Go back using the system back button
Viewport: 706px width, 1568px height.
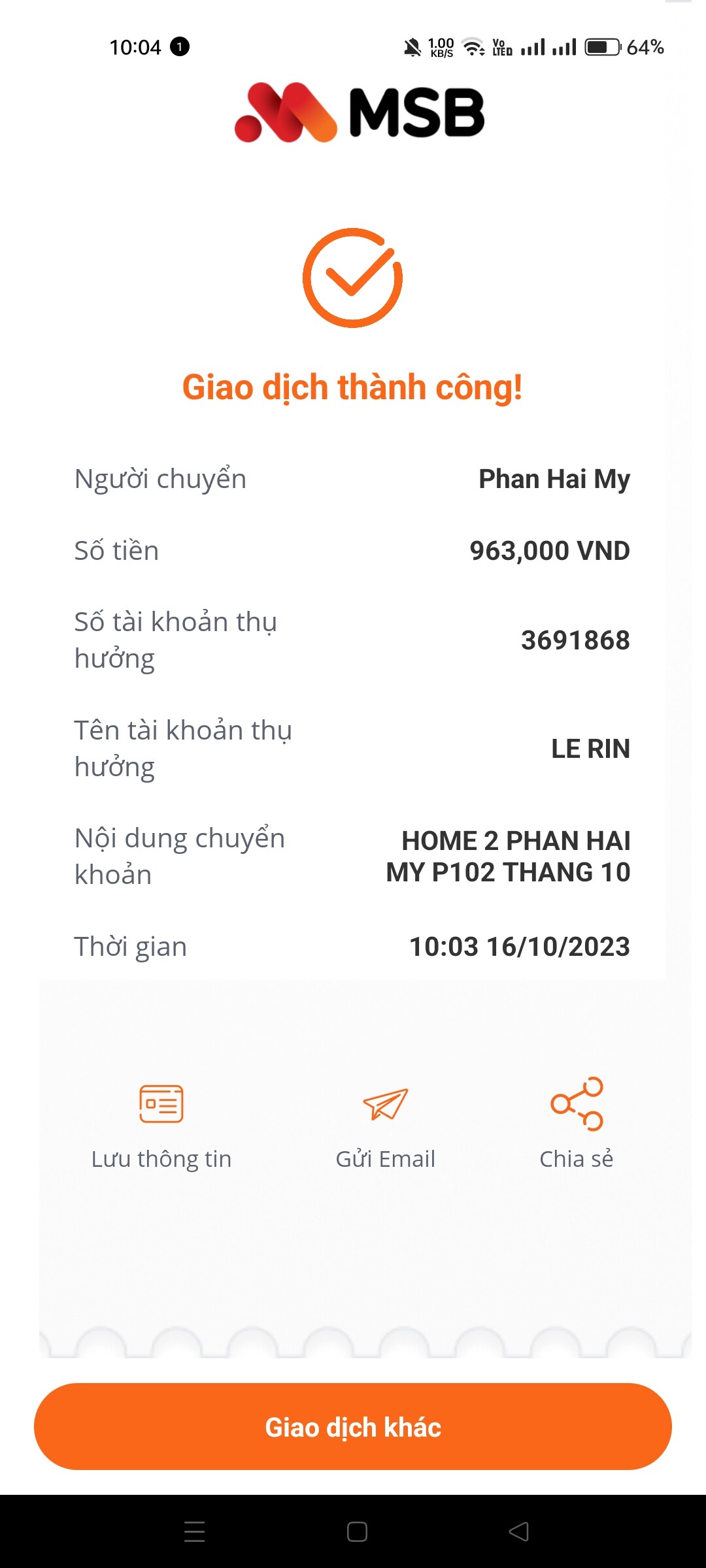[518, 1531]
